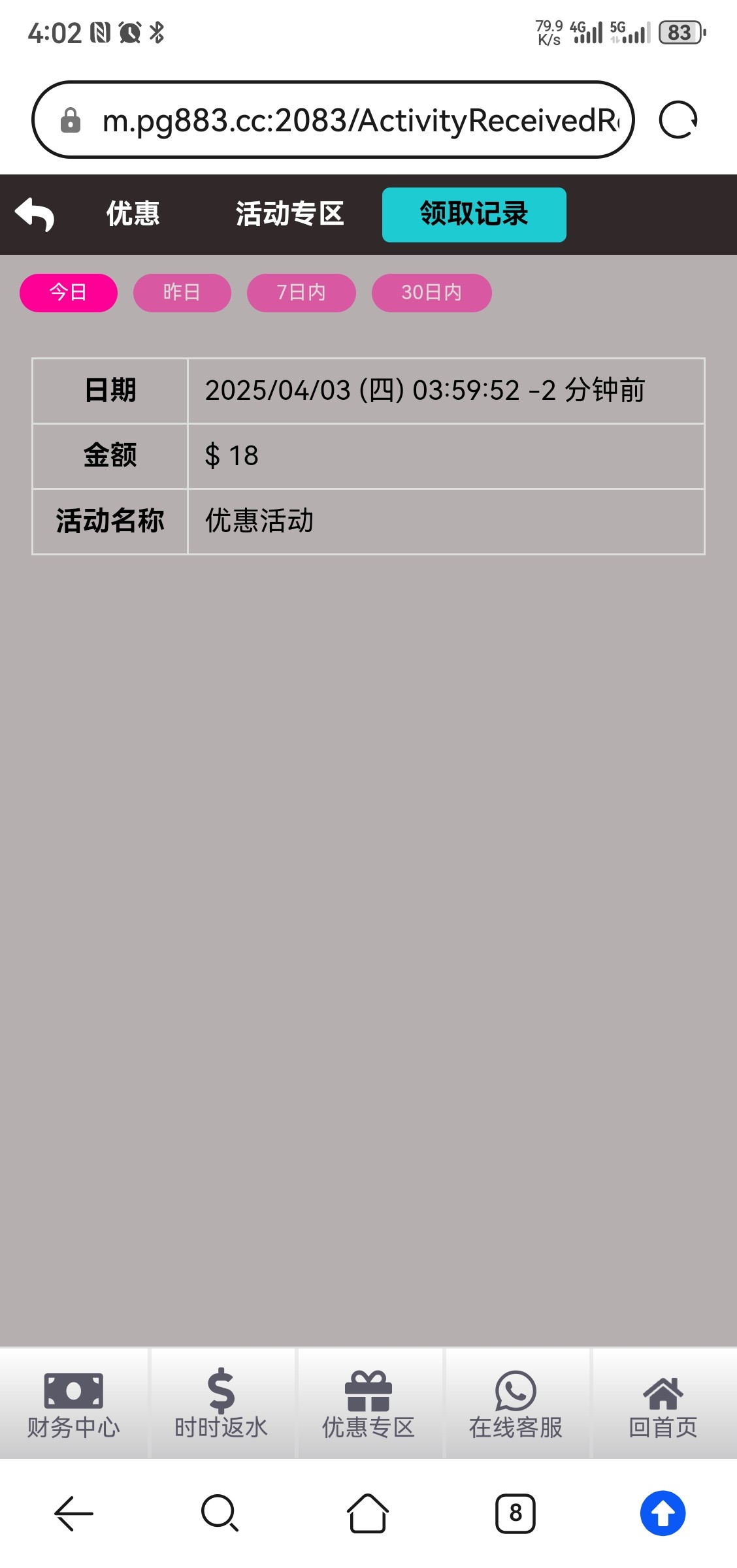Select the 7日内 filter chip

pos(301,293)
